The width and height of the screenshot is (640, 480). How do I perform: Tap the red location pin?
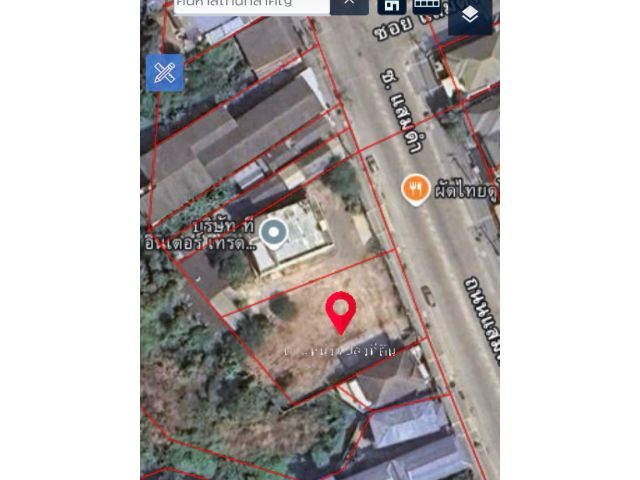click(341, 311)
